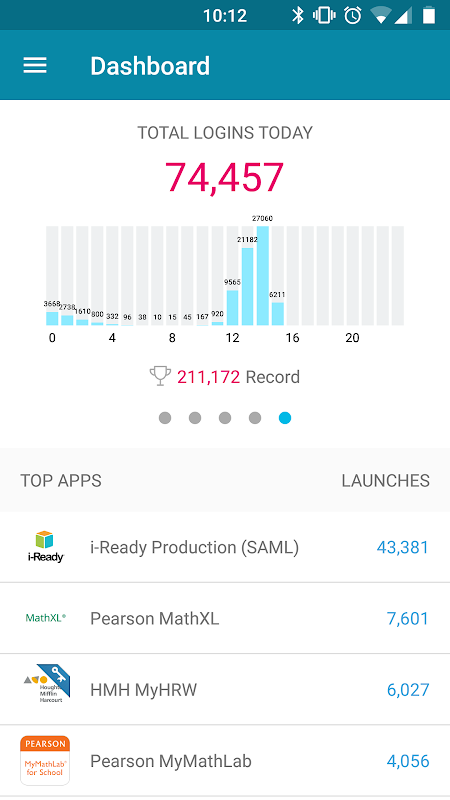Open the hamburger drawer menu

35,65
